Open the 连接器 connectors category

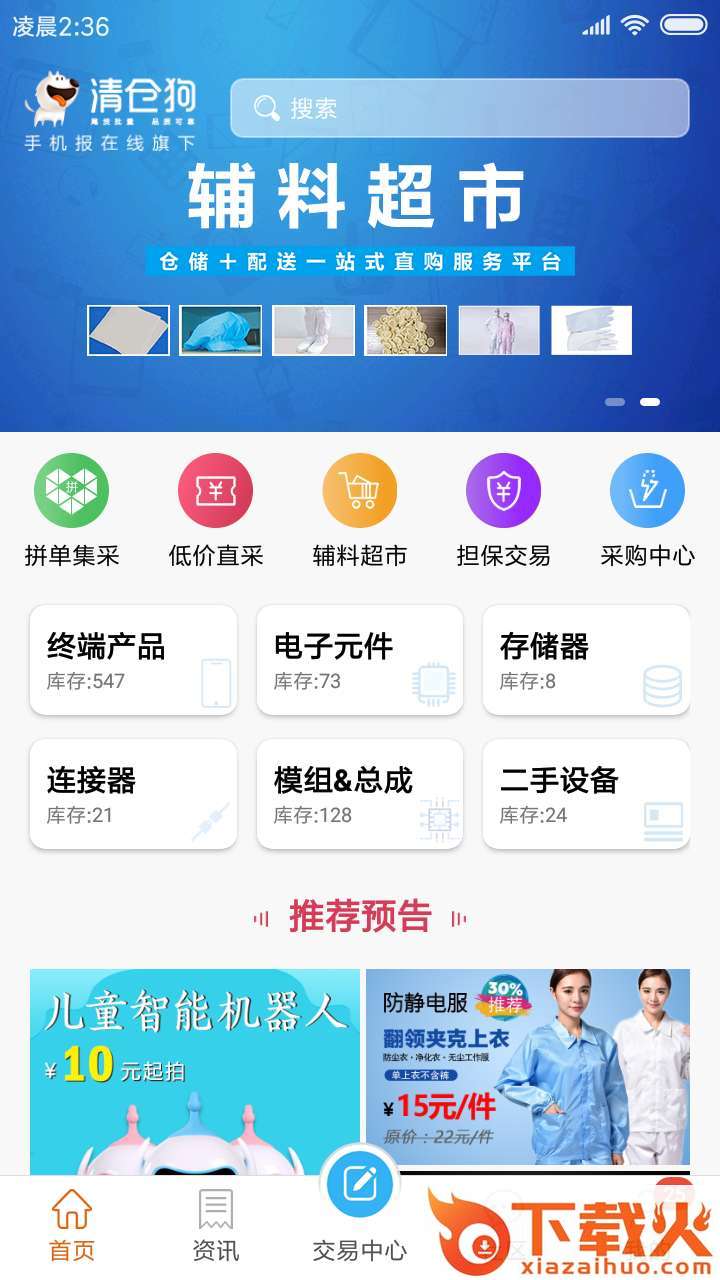click(x=133, y=794)
